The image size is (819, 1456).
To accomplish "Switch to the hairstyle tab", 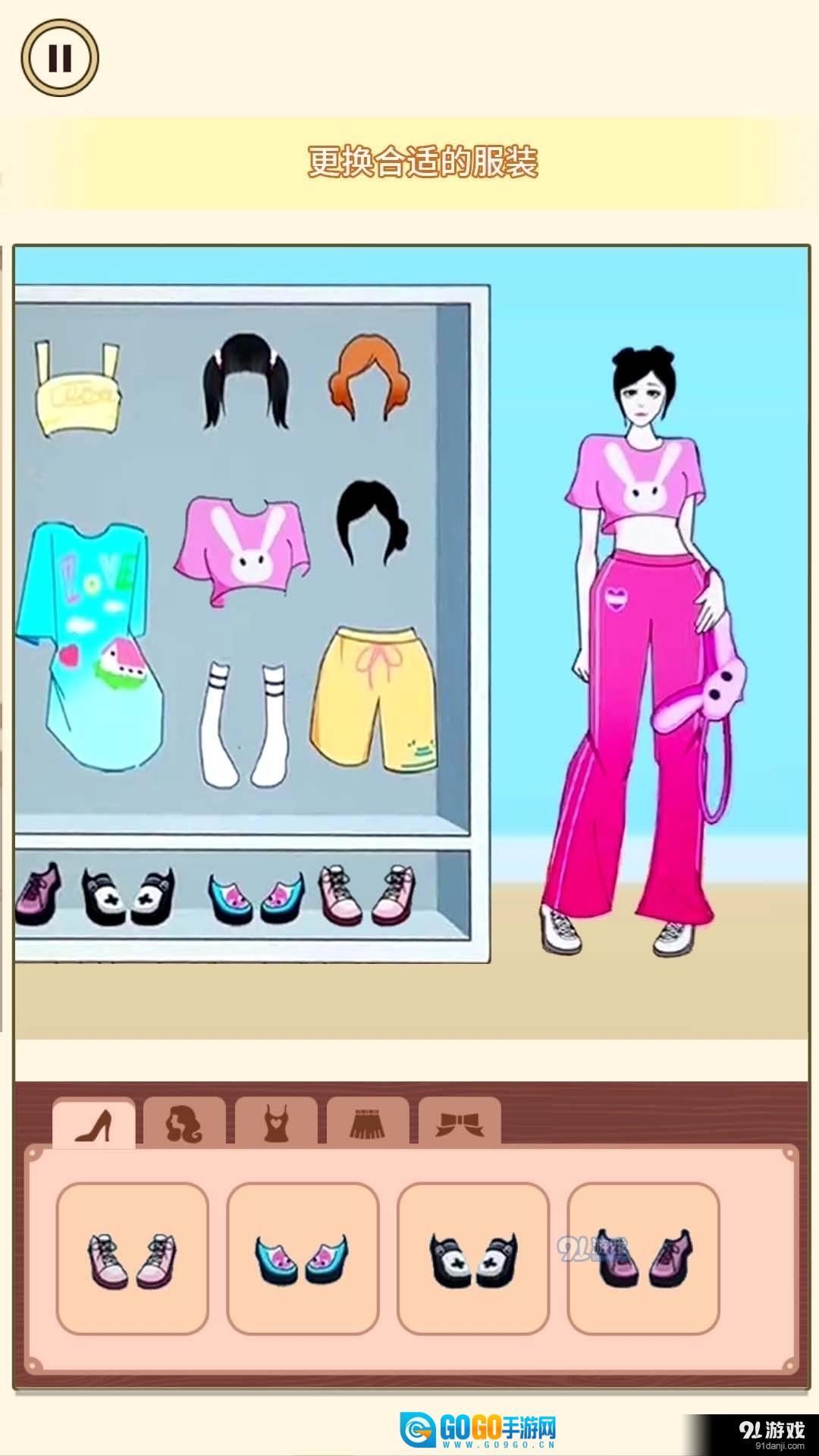I will tap(184, 1123).
